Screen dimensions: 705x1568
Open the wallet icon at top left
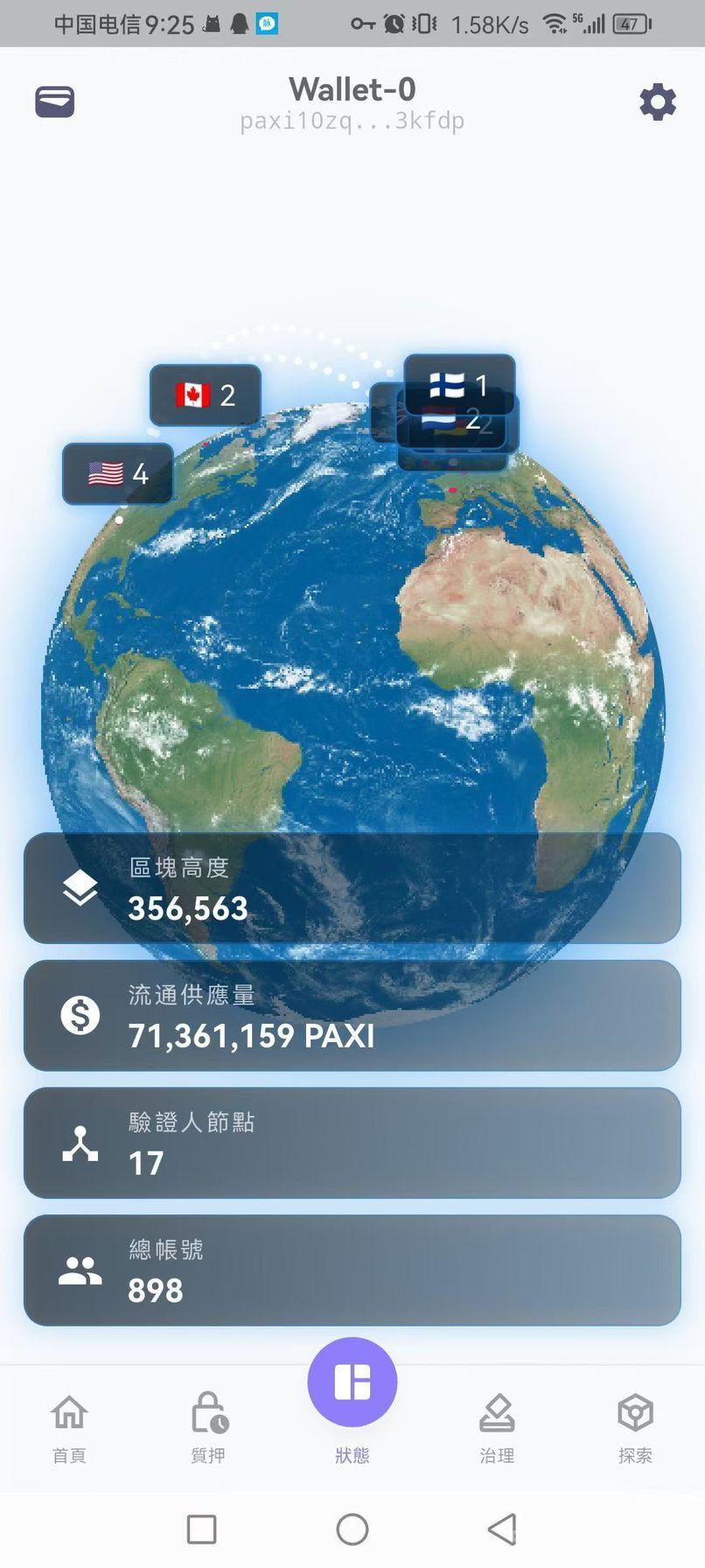click(x=54, y=102)
